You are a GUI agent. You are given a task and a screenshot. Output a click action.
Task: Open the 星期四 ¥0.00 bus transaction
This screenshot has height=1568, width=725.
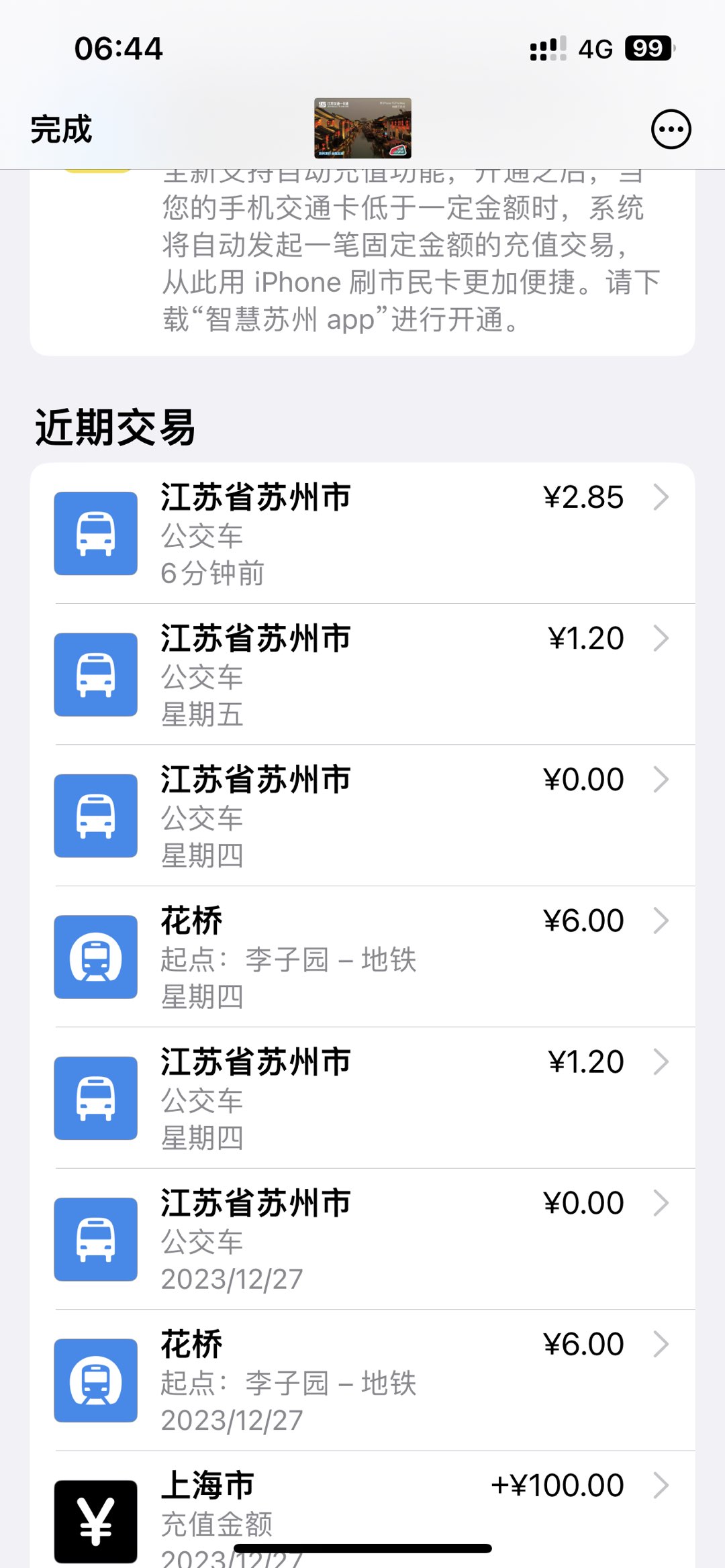pyautogui.click(x=362, y=816)
